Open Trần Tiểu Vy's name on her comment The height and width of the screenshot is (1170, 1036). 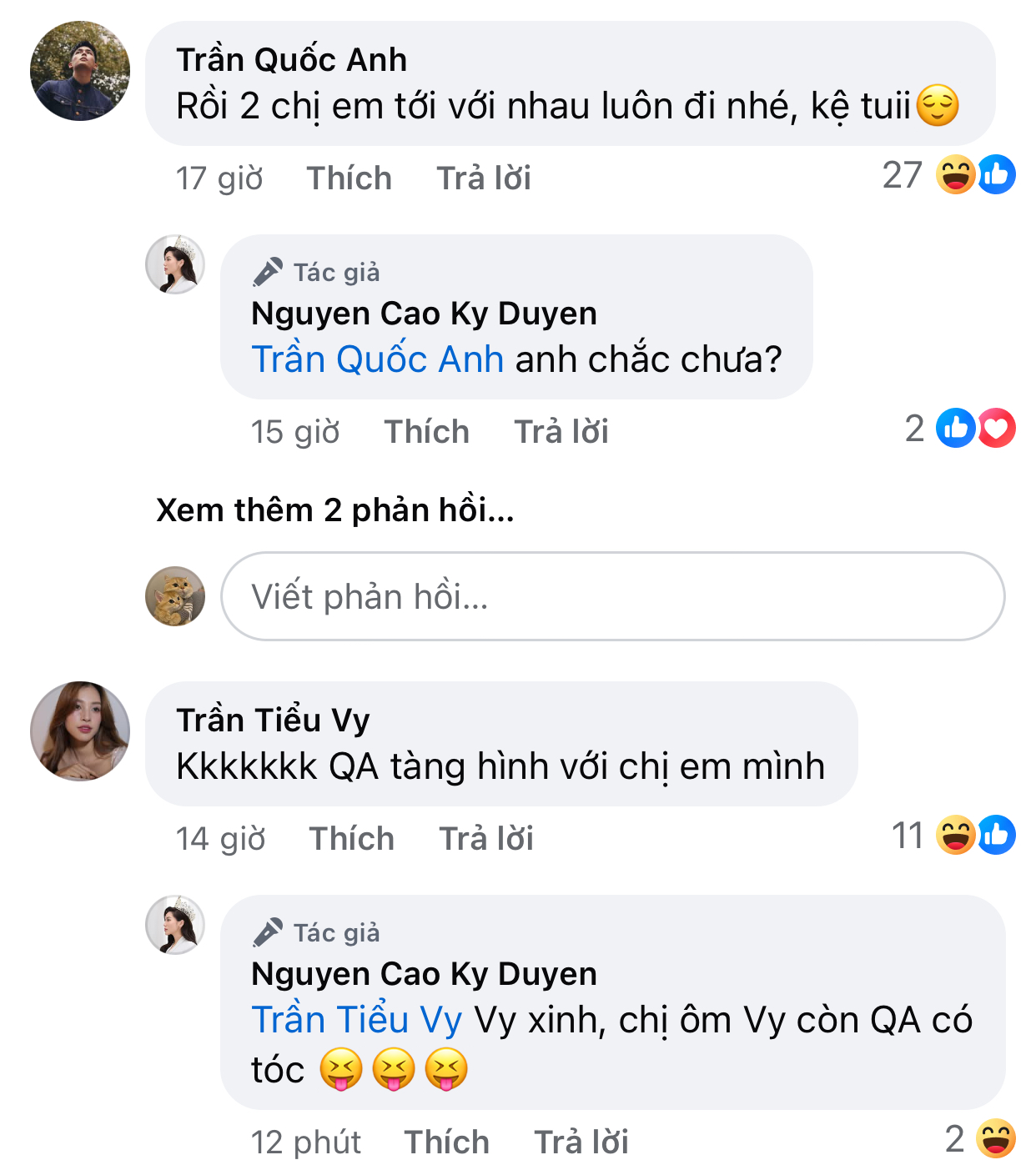273,721
